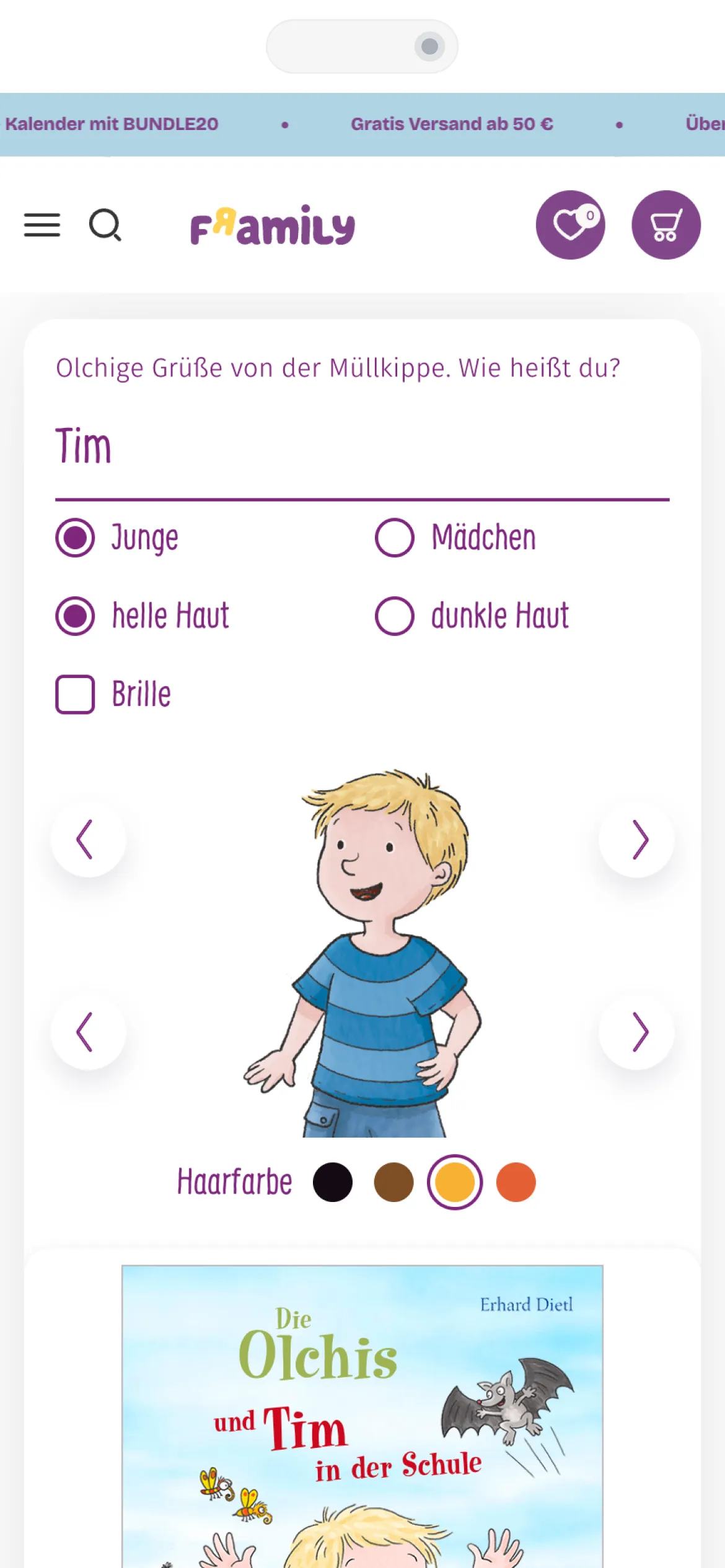Viewport: 725px width, 1568px height.
Task: Show previous outfit with lower left arrow
Action: pos(89,1032)
